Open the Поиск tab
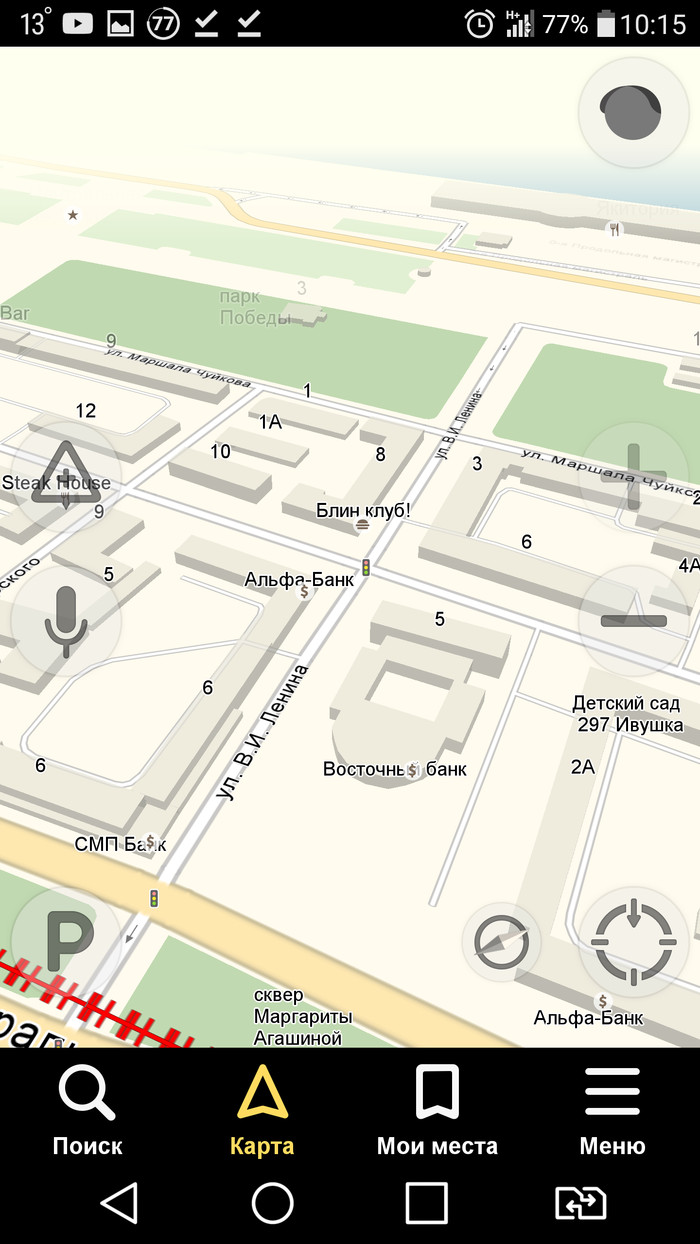Image resolution: width=700 pixels, height=1244 pixels. (88, 1112)
